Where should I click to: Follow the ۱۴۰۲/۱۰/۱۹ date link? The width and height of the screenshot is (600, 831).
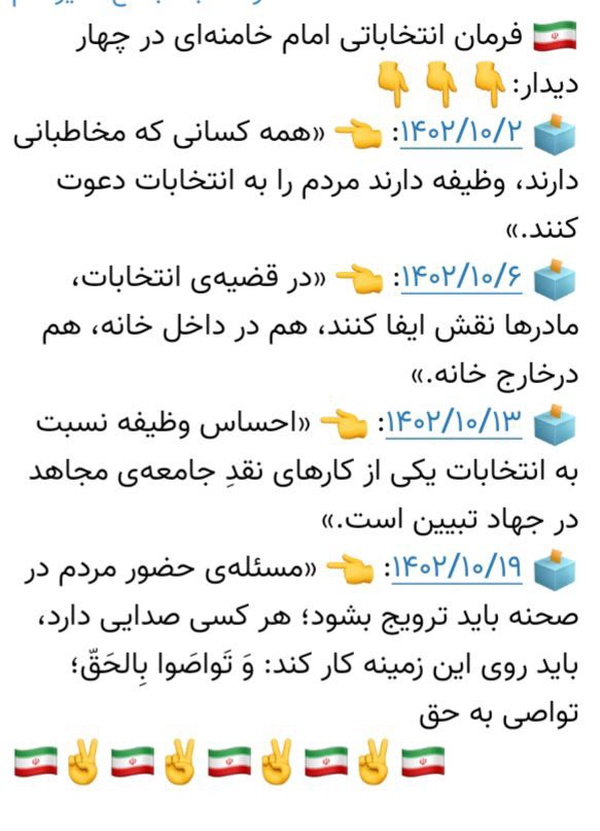[457, 568]
